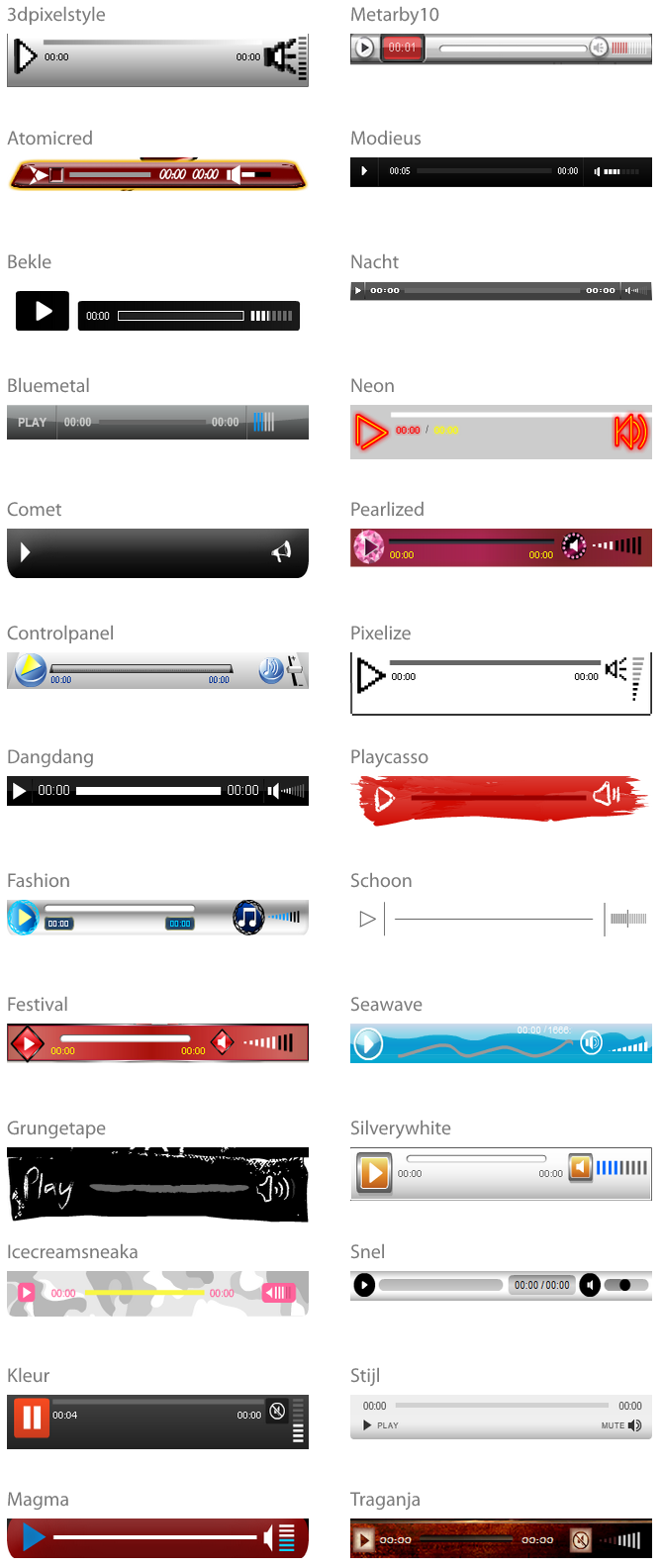Hit play in the Dangdang player
The width and height of the screenshot is (663, 1568).
pos(19,791)
